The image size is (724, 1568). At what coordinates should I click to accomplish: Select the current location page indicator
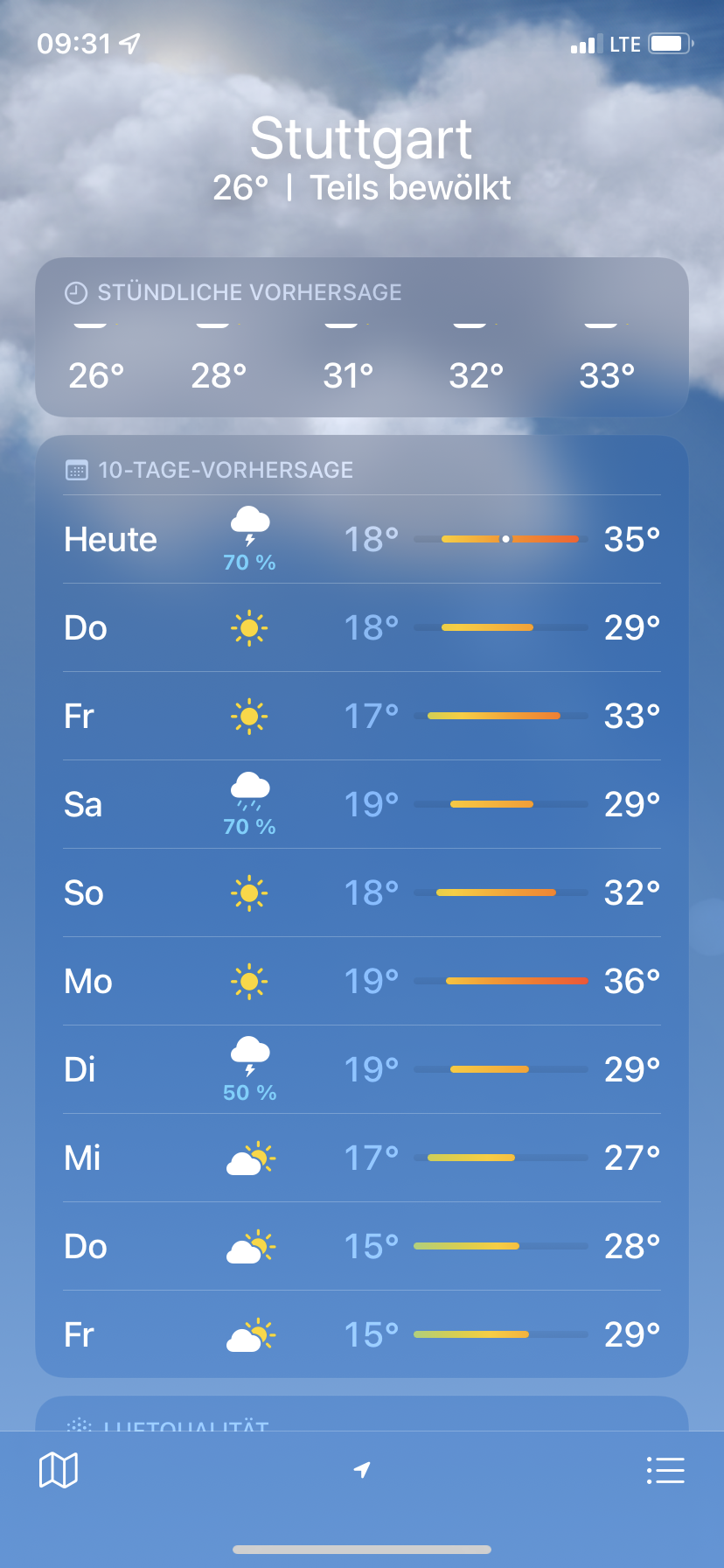tap(362, 1470)
